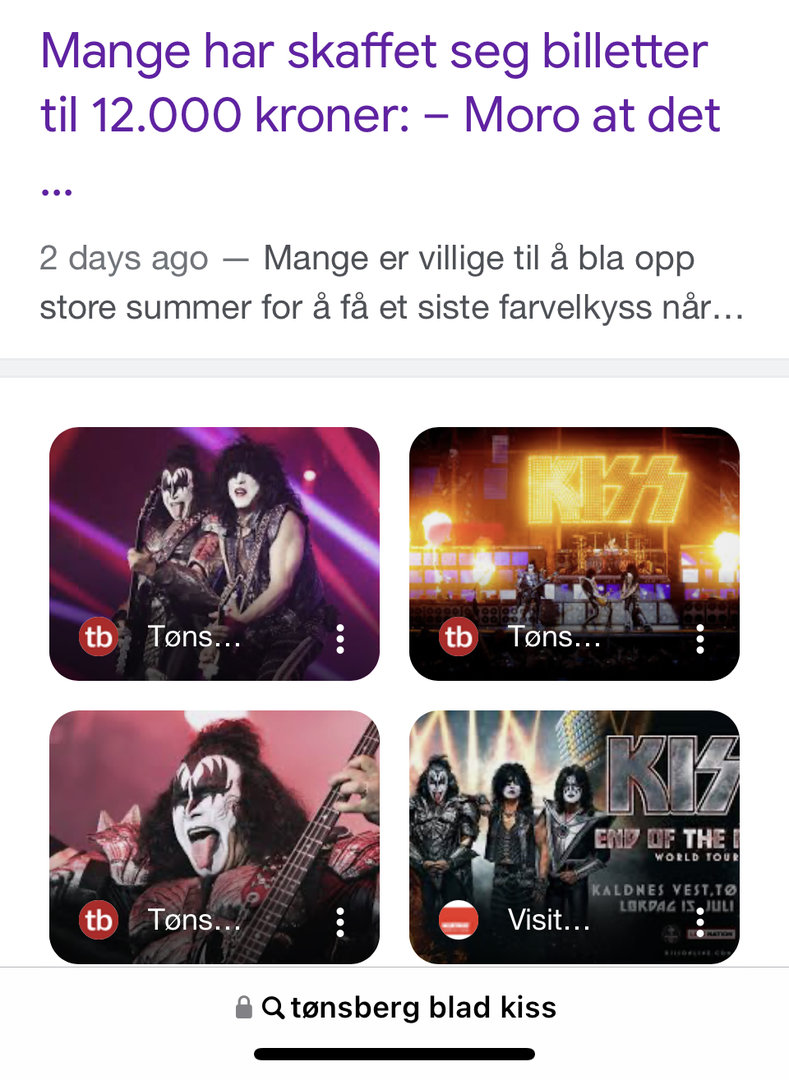789x1080 pixels.
Task: Show more options for the KISS stage sign image
Action: click(700, 638)
